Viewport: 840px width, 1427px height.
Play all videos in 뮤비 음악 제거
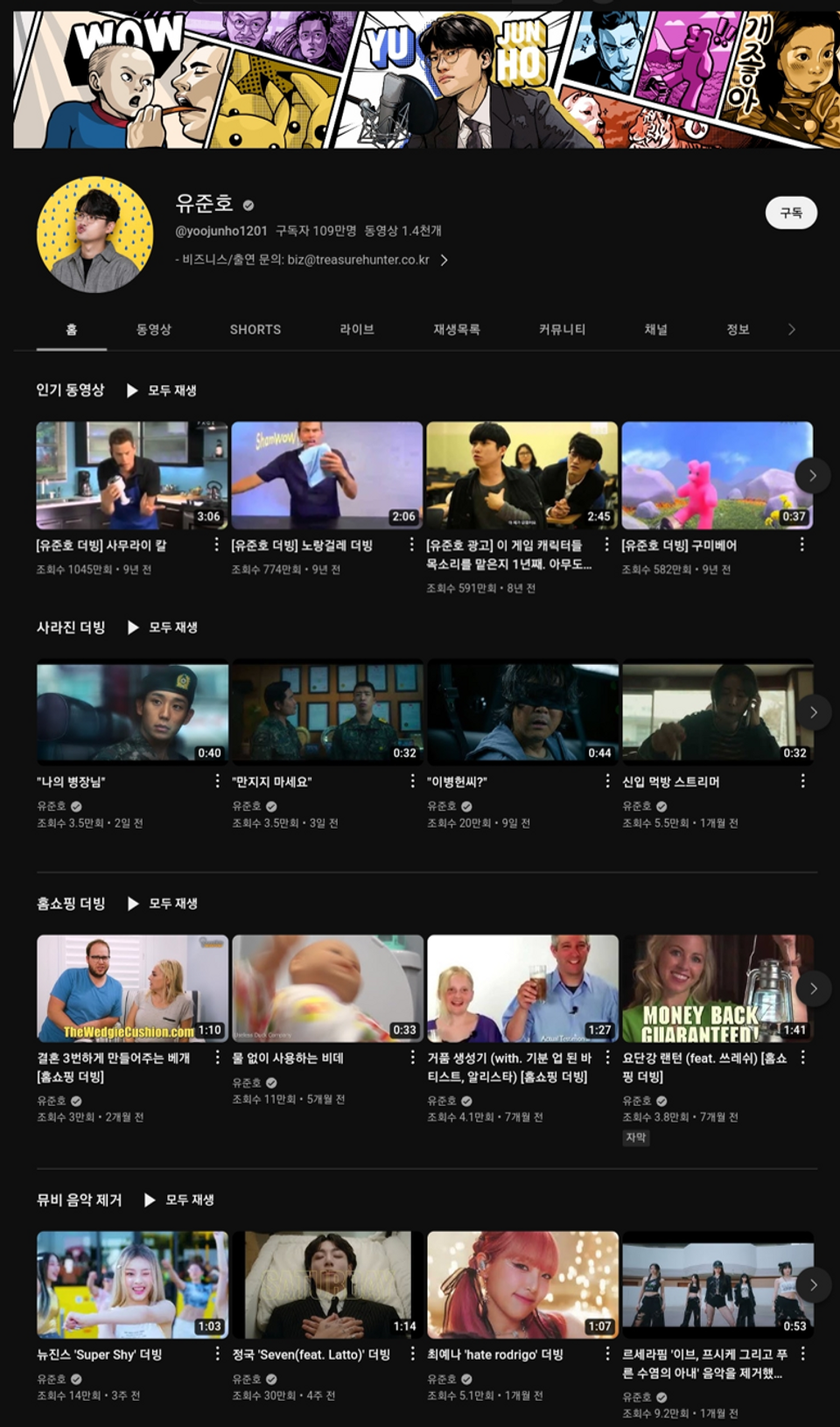pos(179,1200)
